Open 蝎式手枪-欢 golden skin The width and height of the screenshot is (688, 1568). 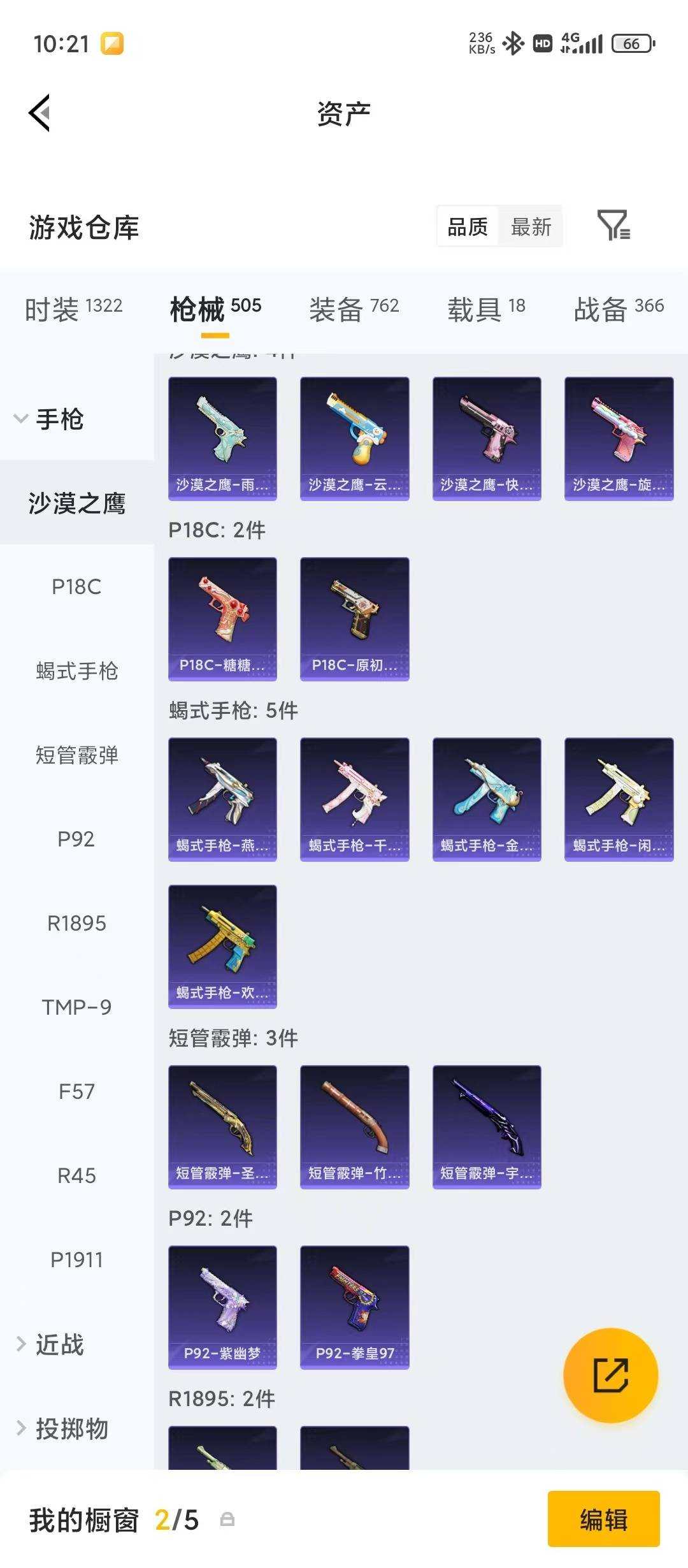(222, 948)
